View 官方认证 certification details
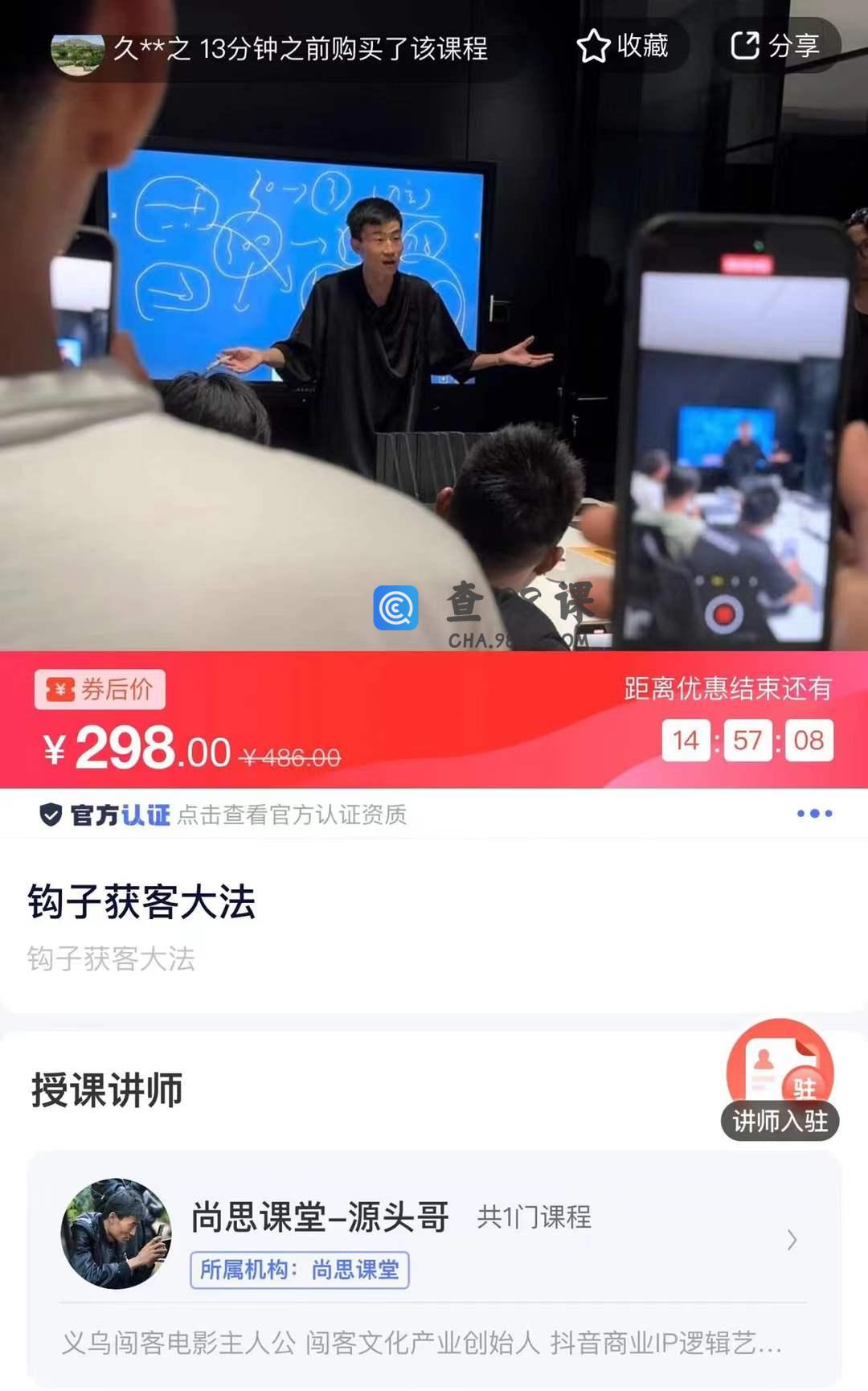This screenshot has height=1391, width=868. [x=223, y=814]
